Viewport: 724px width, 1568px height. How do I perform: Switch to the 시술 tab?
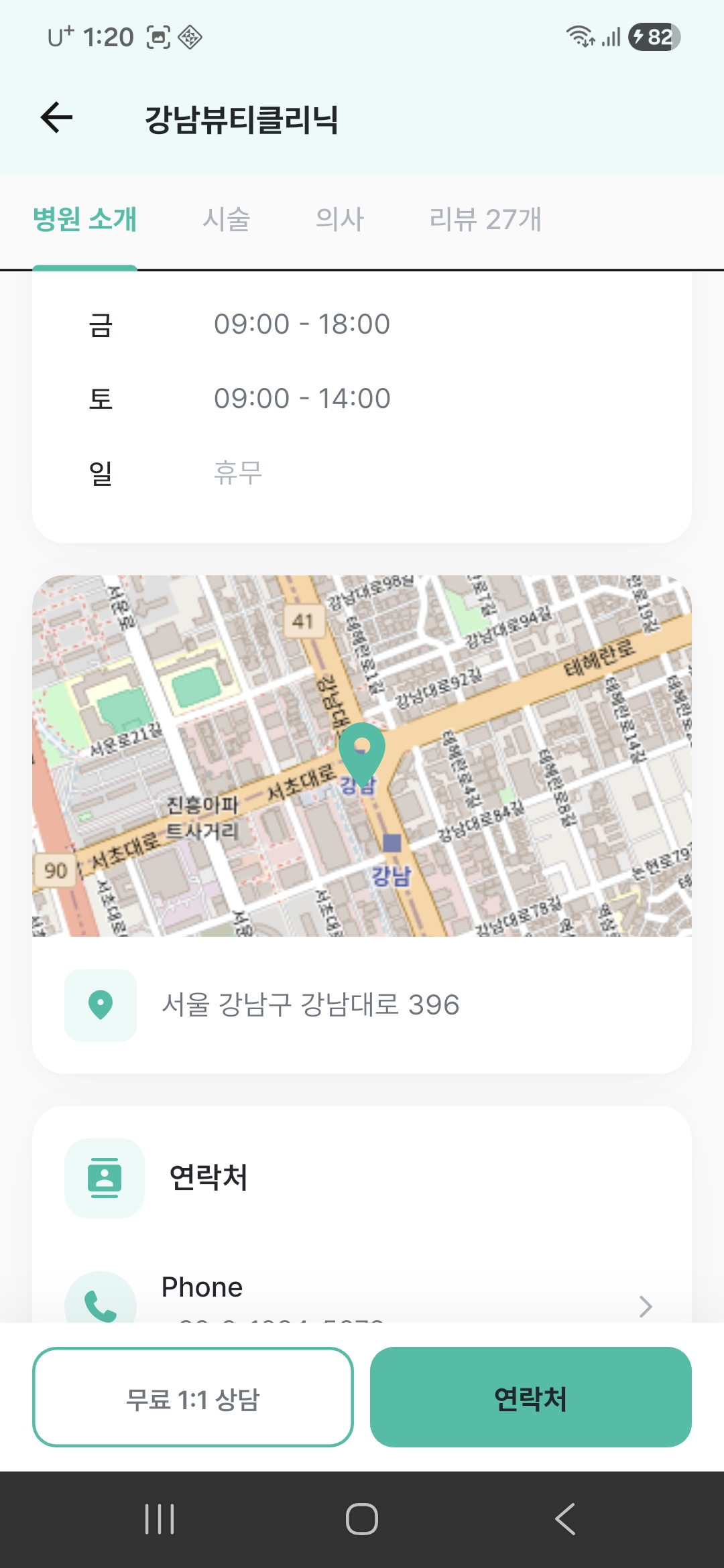click(x=228, y=219)
